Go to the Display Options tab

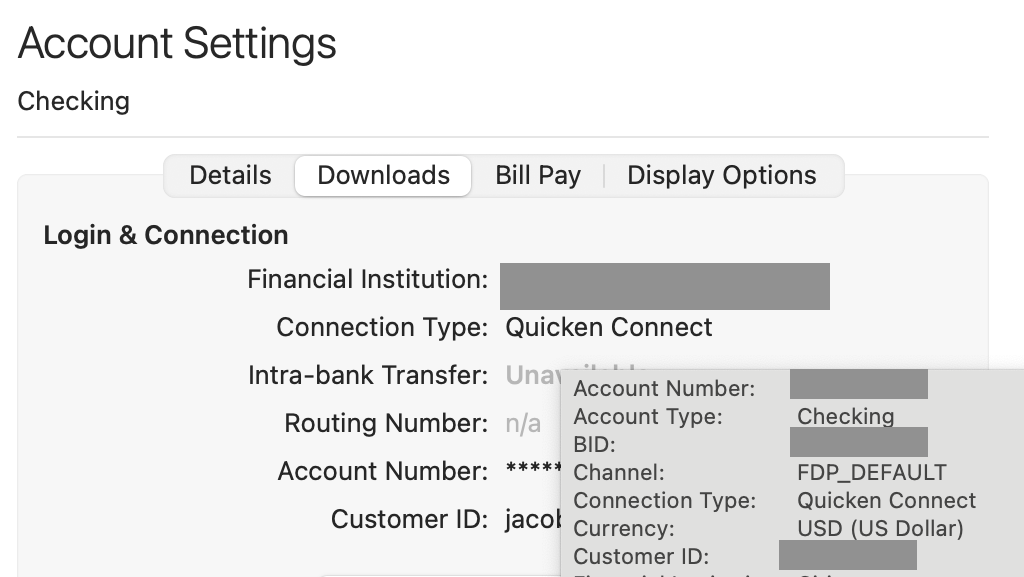coord(721,175)
